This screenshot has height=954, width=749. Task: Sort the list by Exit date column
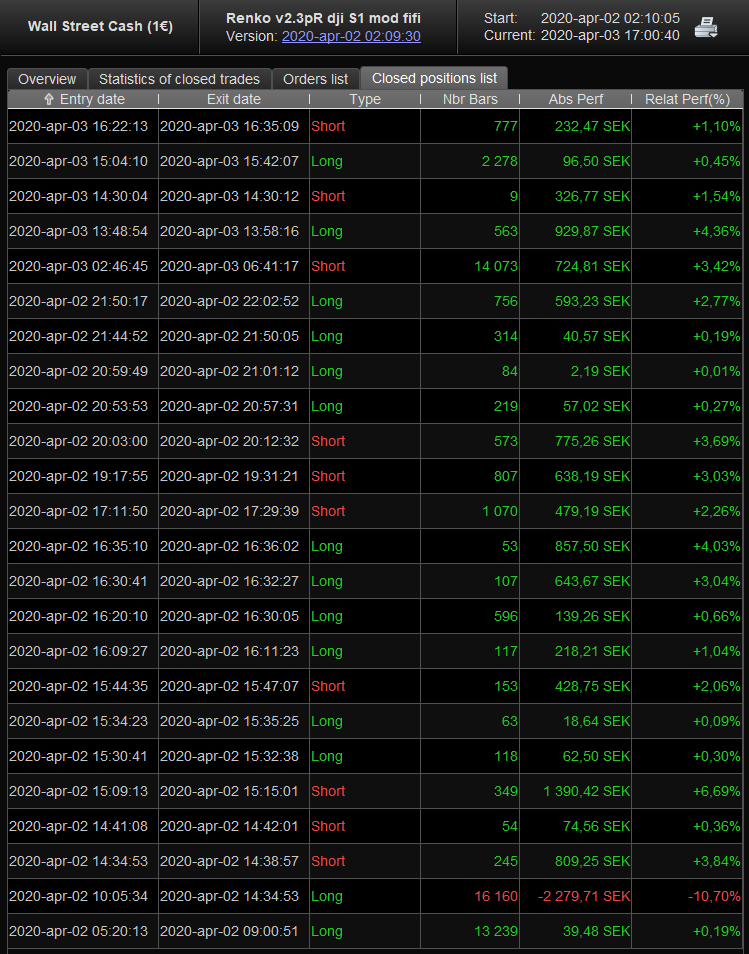point(233,99)
